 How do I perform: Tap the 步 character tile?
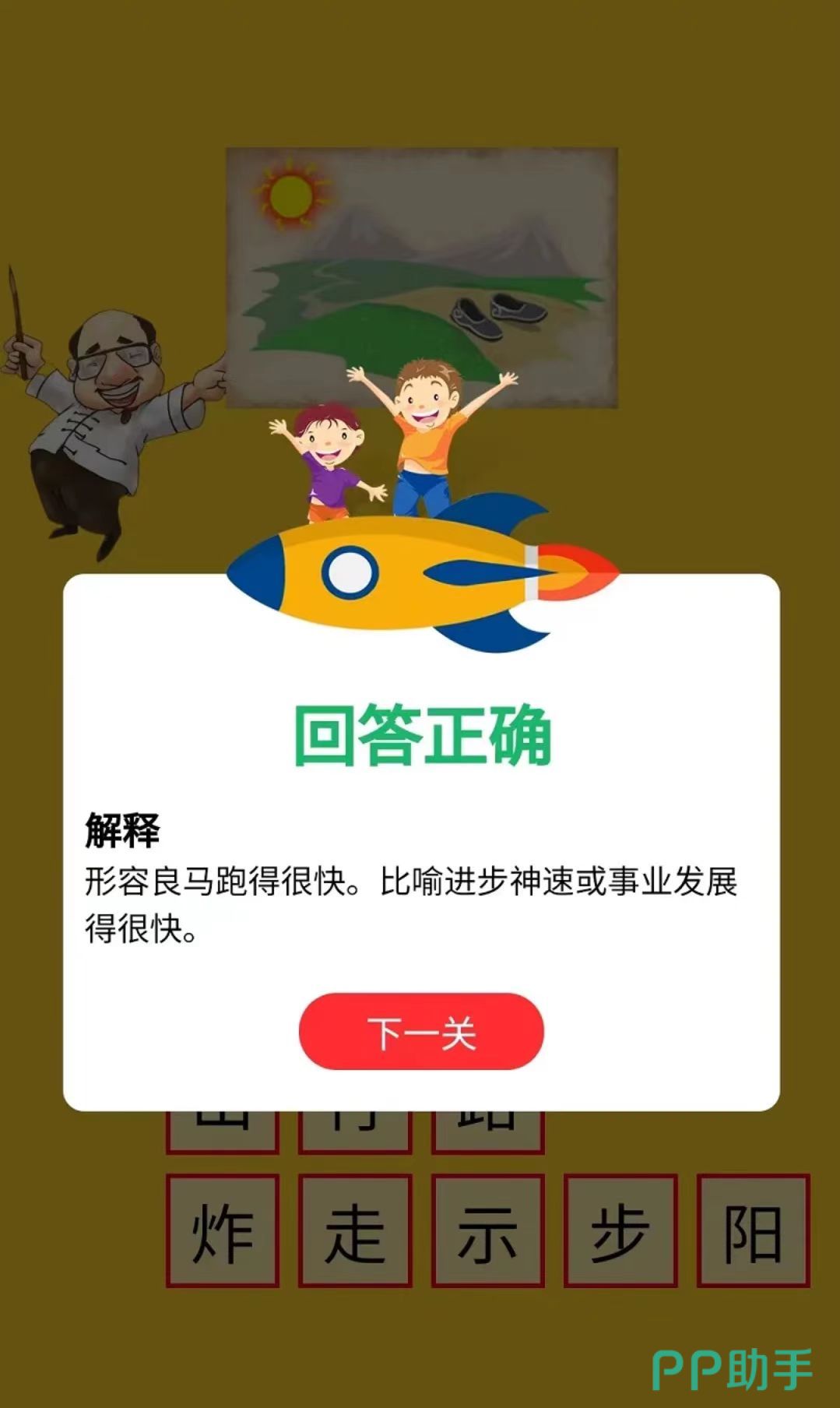point(620,1231)
